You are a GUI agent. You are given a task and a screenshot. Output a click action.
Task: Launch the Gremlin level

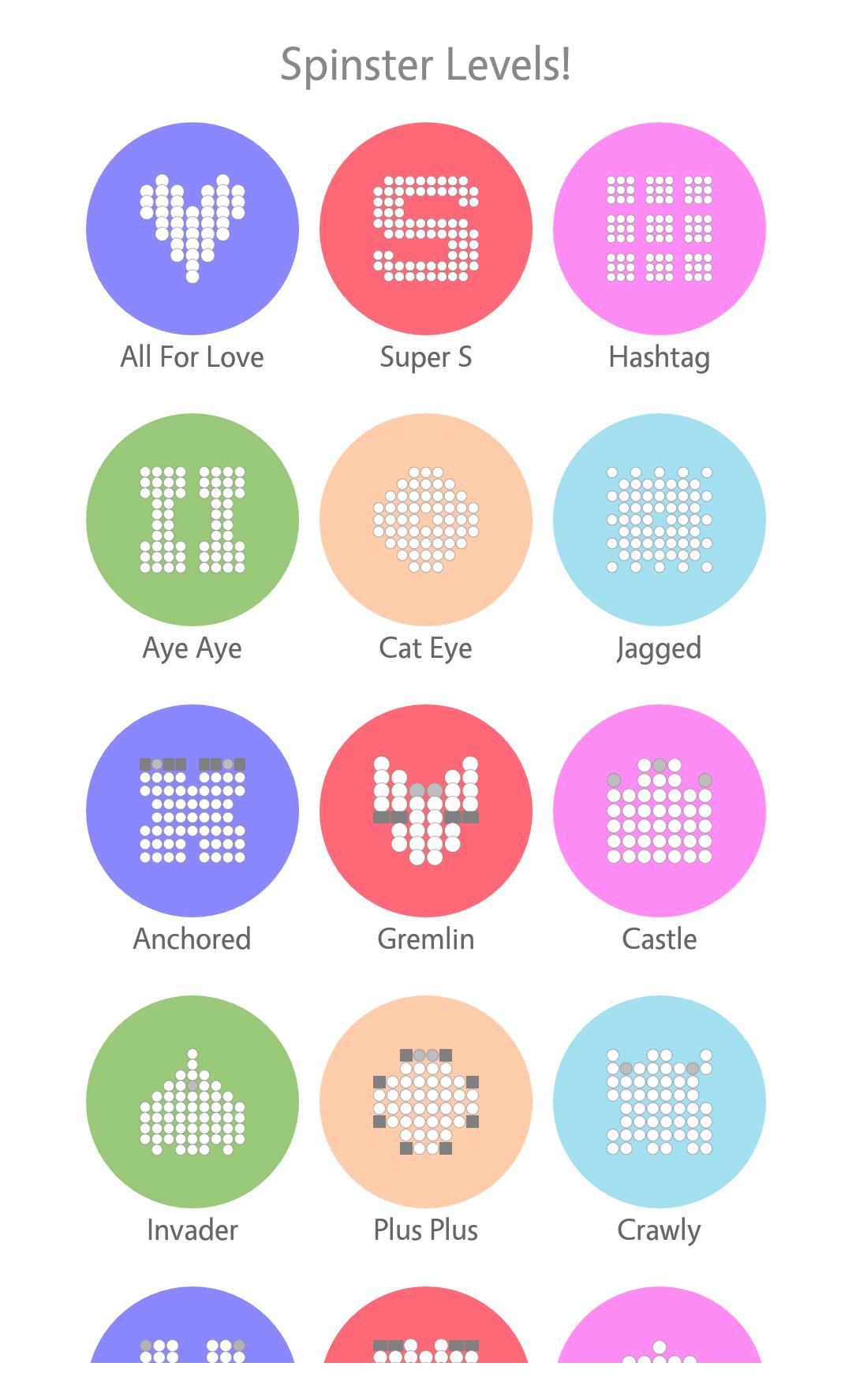pos(426,811)
